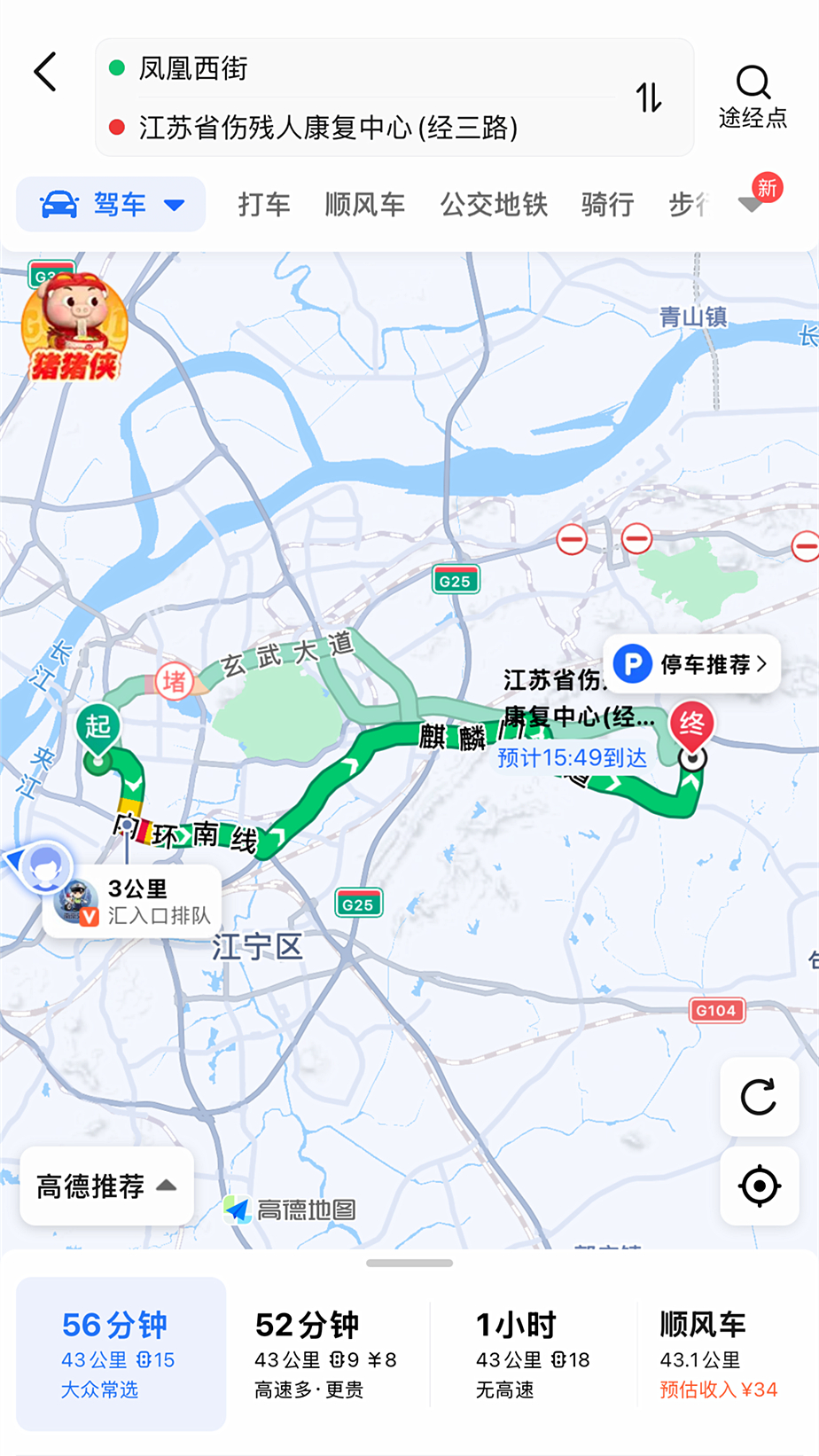Switch to the 打车 tab
Viewport: 819px width, 1456px height.
tap(263, 205)
